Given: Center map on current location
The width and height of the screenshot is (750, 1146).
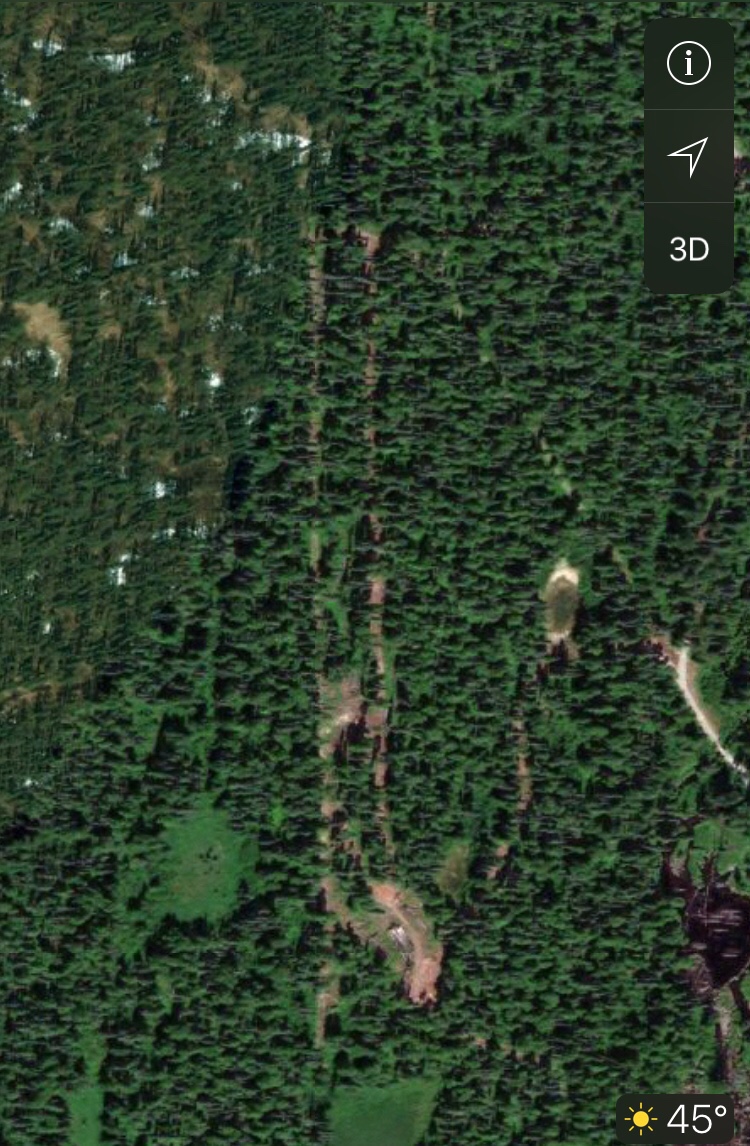Looking at the screenshot, I should pos(688,156).
